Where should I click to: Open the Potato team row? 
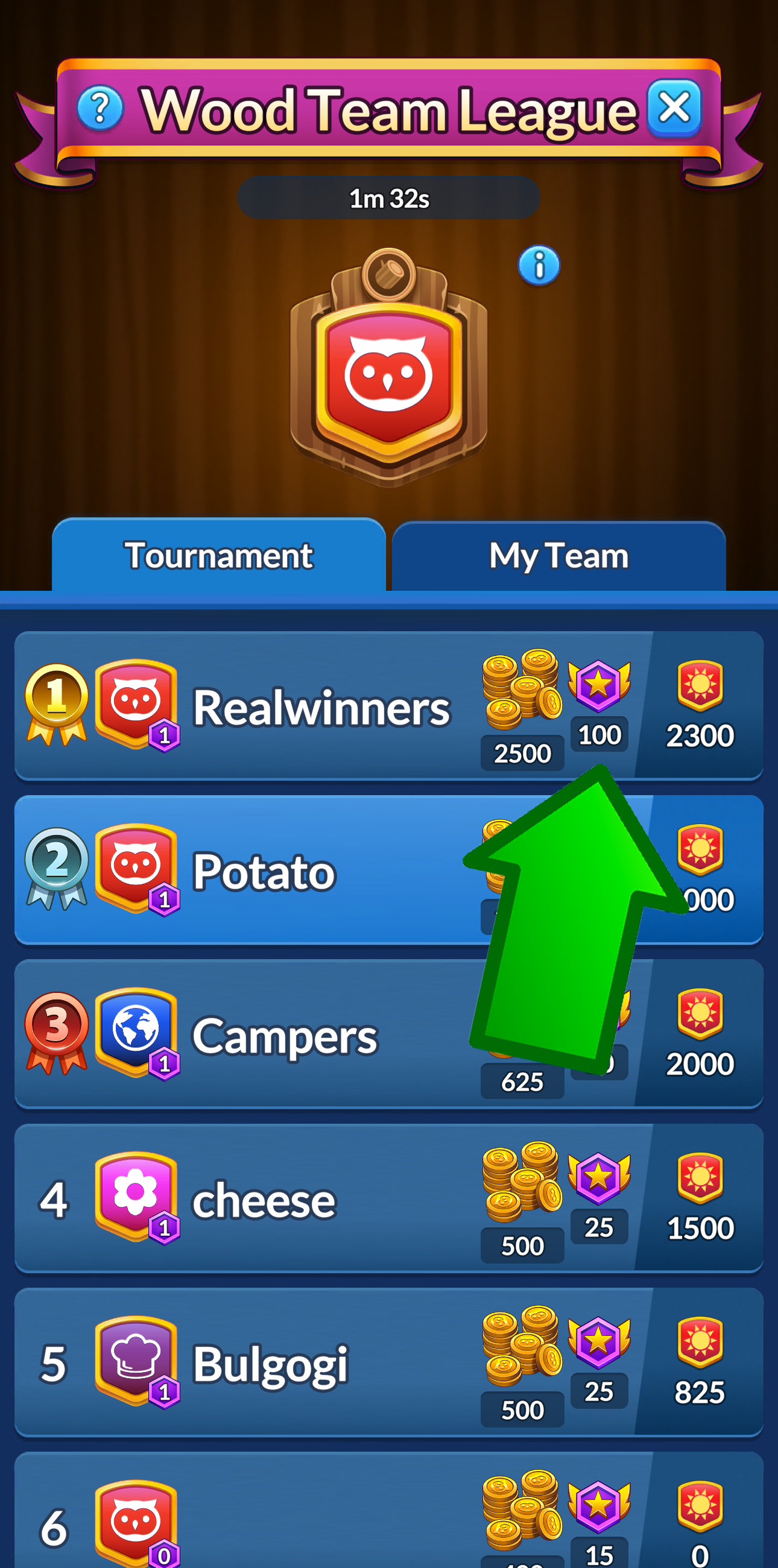pyautogui.click(x=264, y=872)
